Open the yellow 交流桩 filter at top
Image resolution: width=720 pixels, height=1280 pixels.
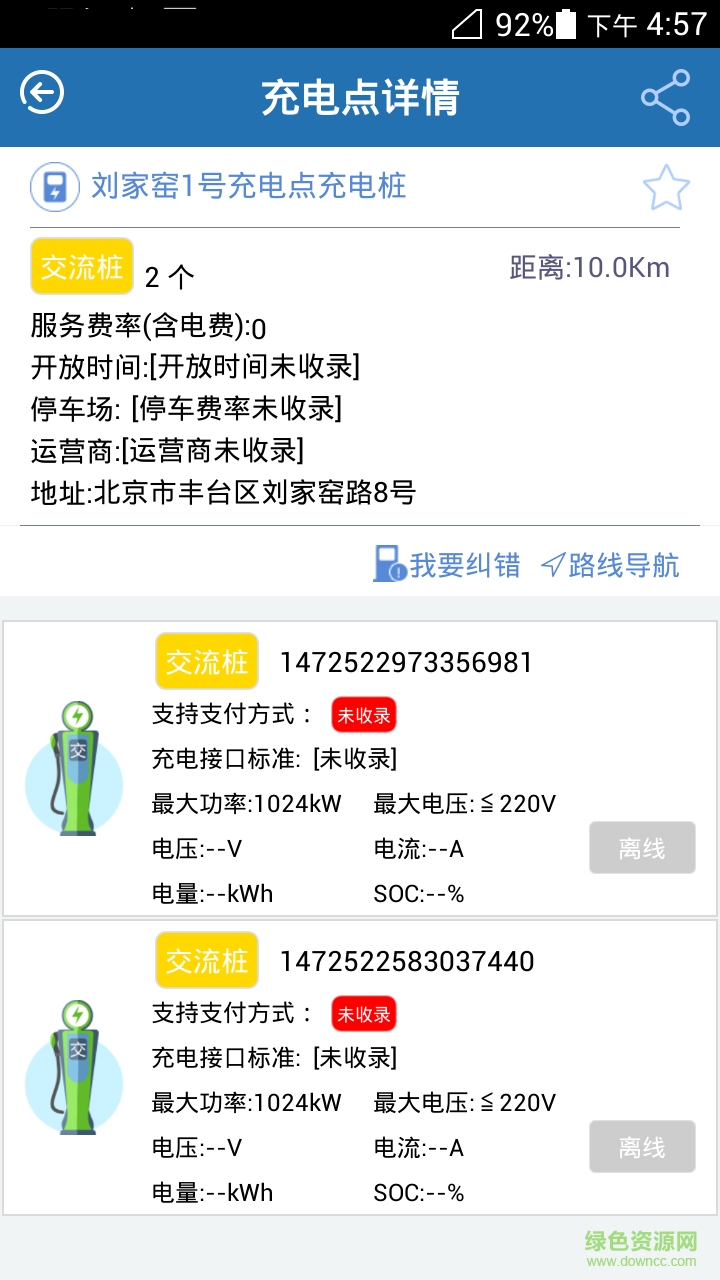[81, 267]
